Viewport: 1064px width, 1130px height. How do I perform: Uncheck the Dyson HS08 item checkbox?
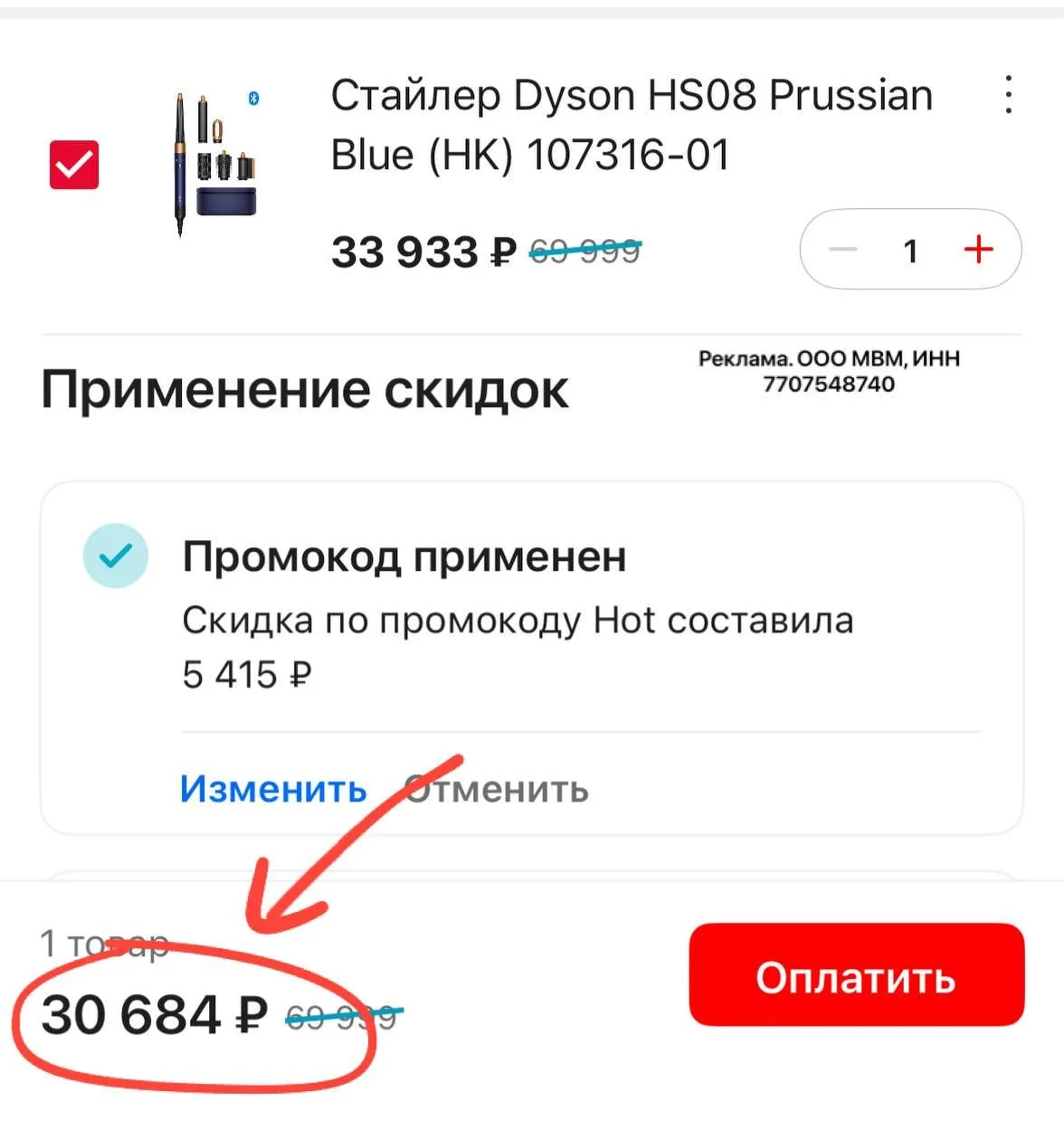point(74,165)
